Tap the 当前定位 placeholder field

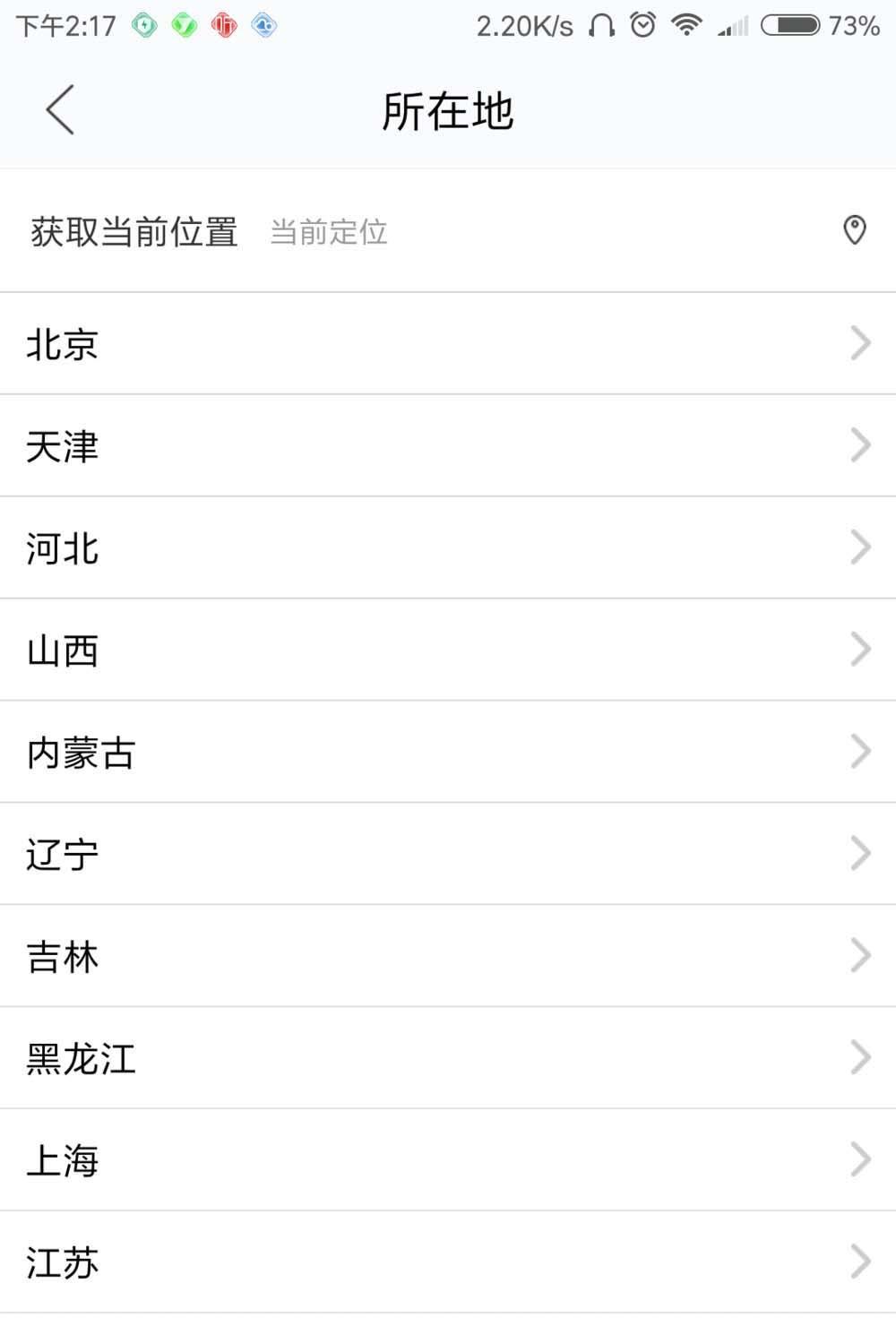click(x=330, y=233)
